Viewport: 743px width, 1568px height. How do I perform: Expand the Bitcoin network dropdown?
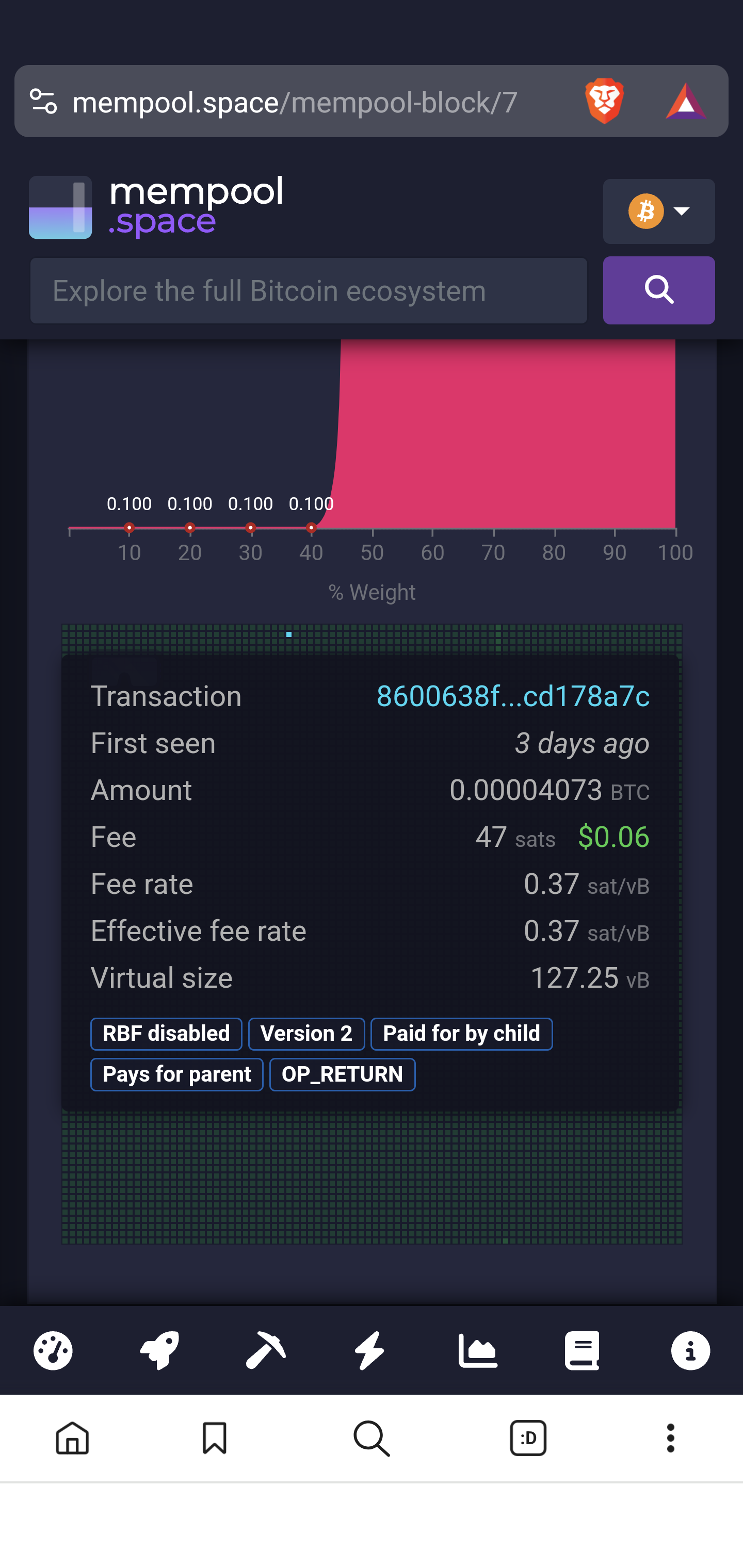(x=658, y=211)
